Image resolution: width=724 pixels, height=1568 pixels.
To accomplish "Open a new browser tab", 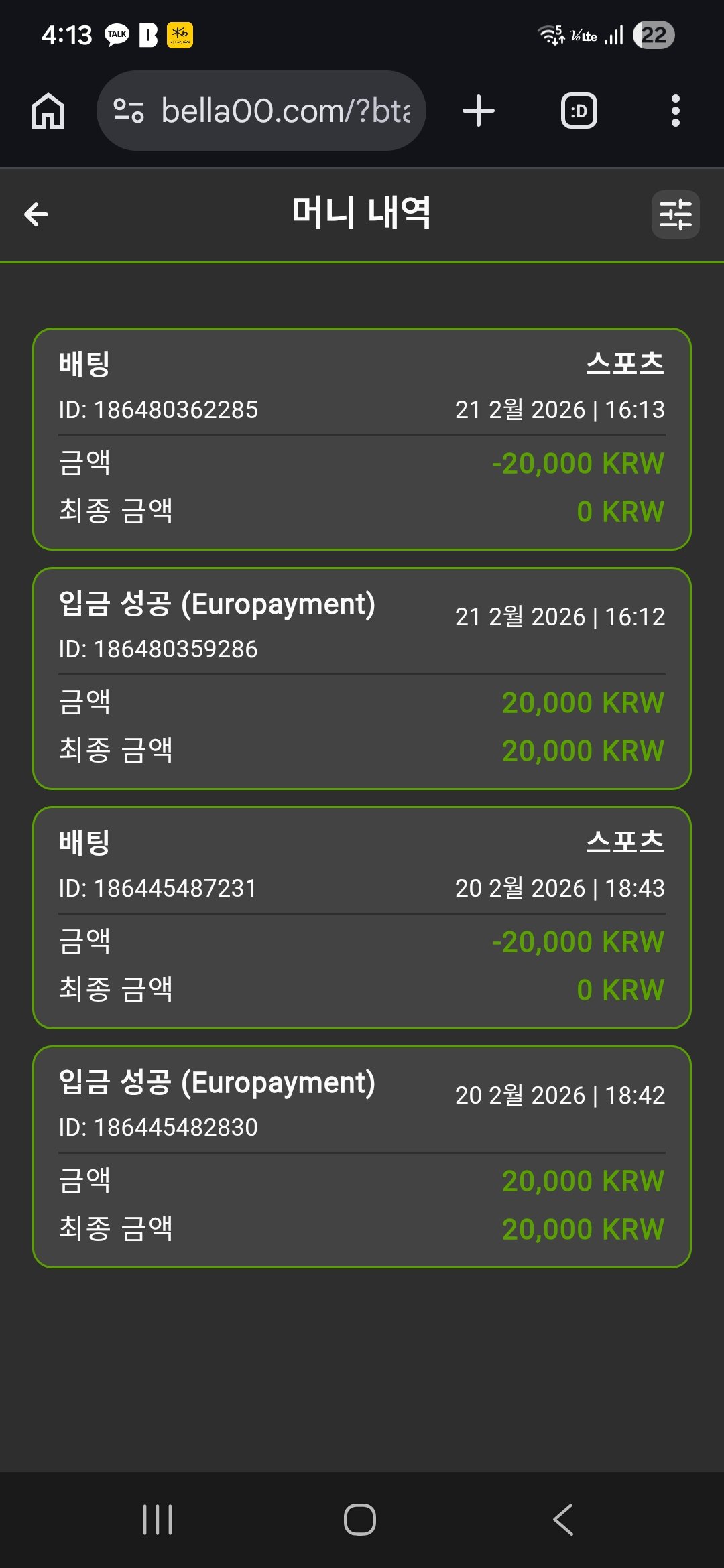I will [x=479, y=111].
